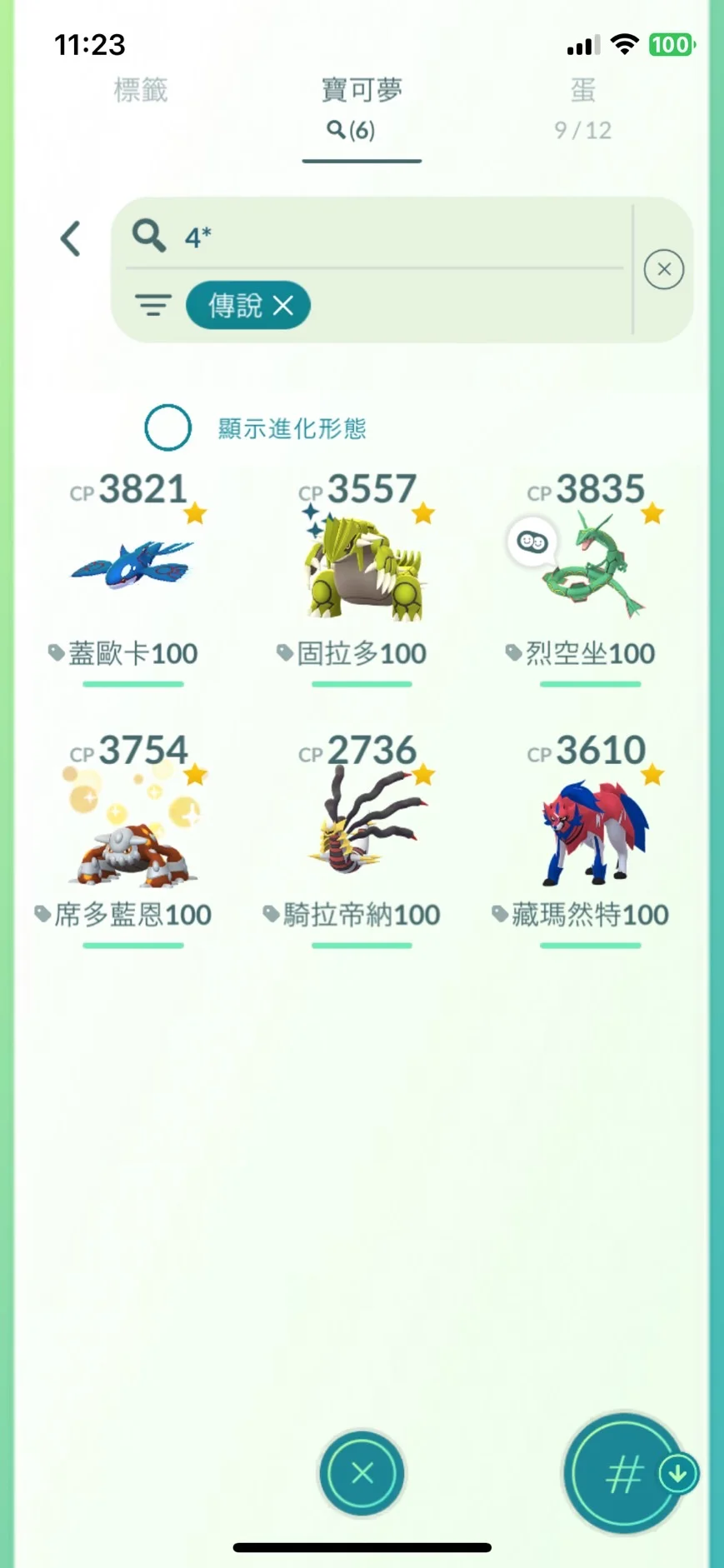Open the # sort order button
Screen dimensions: 724x1568
(623, 1474)
